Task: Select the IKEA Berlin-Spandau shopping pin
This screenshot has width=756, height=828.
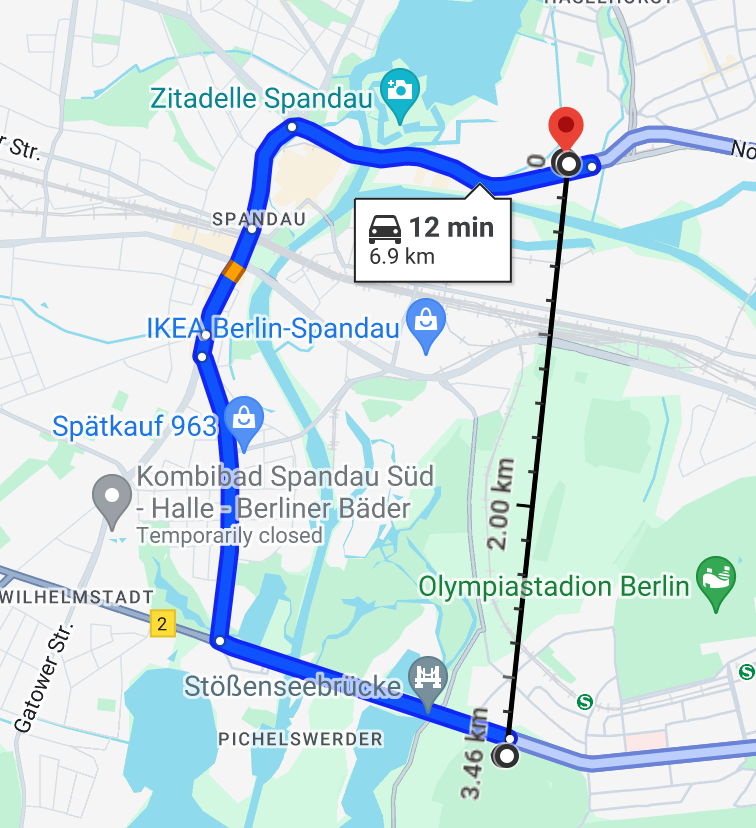Action: tap(427, 322)
